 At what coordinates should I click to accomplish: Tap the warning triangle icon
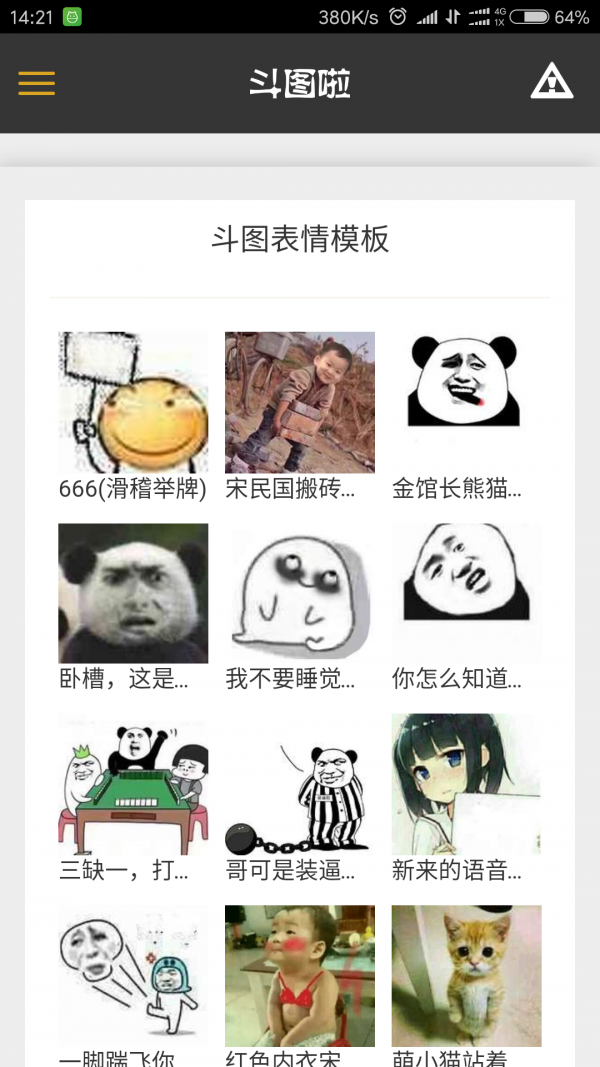[551, 82]
